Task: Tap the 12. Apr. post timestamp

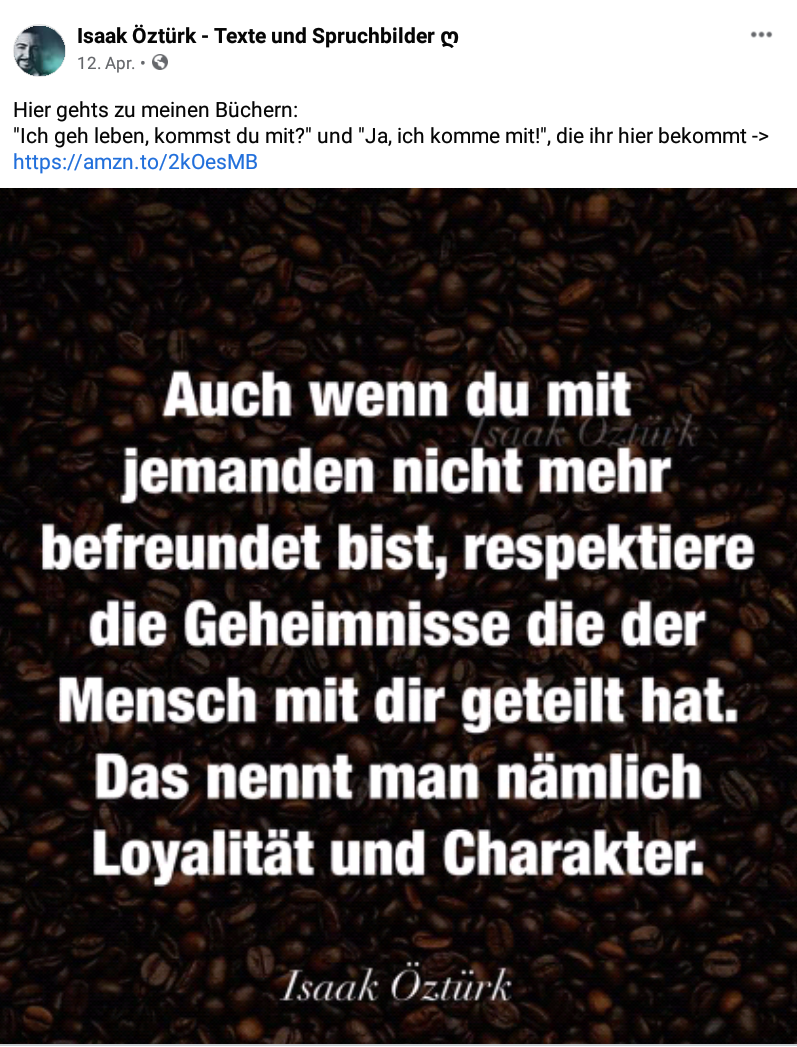Action: [x=106, y=62]
